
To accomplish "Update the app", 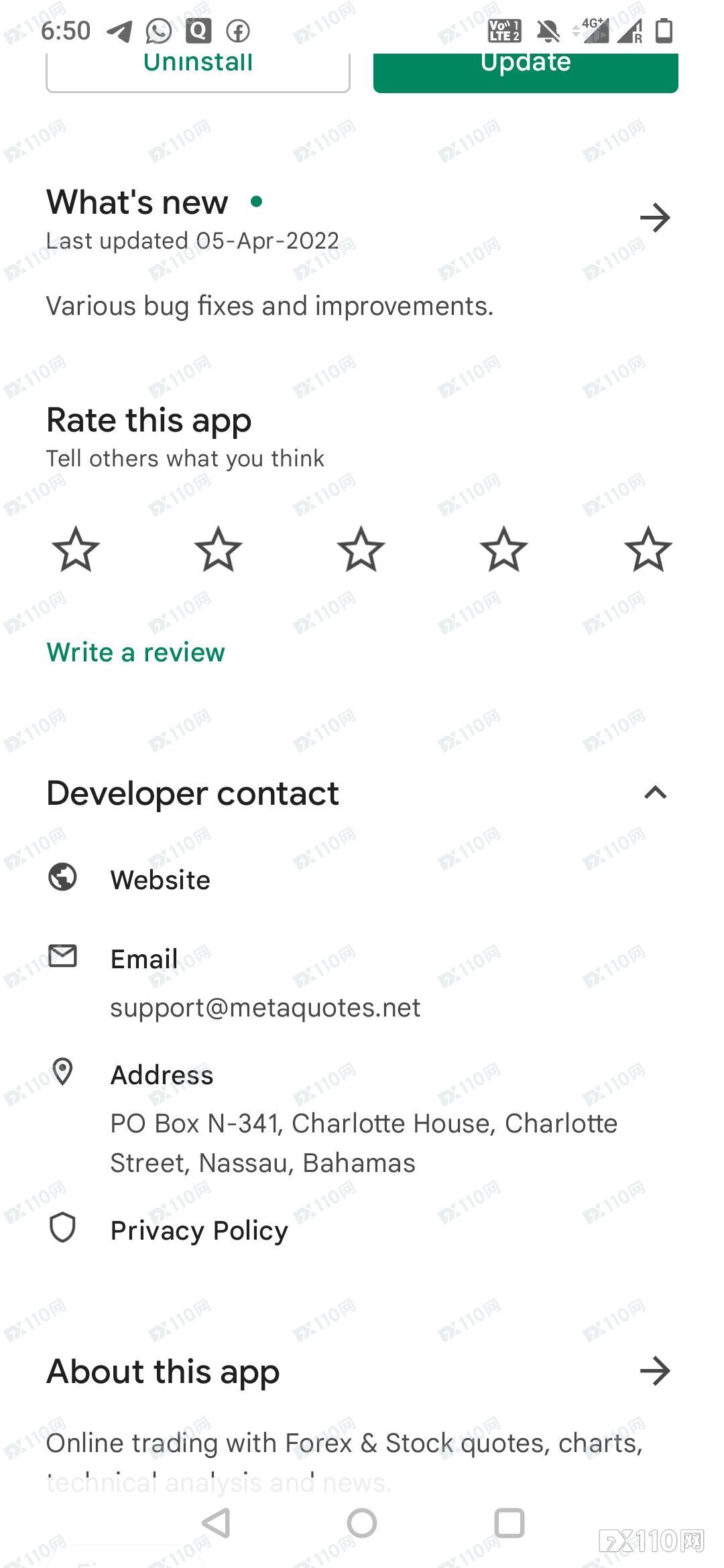I will click(x=526, y=69).
